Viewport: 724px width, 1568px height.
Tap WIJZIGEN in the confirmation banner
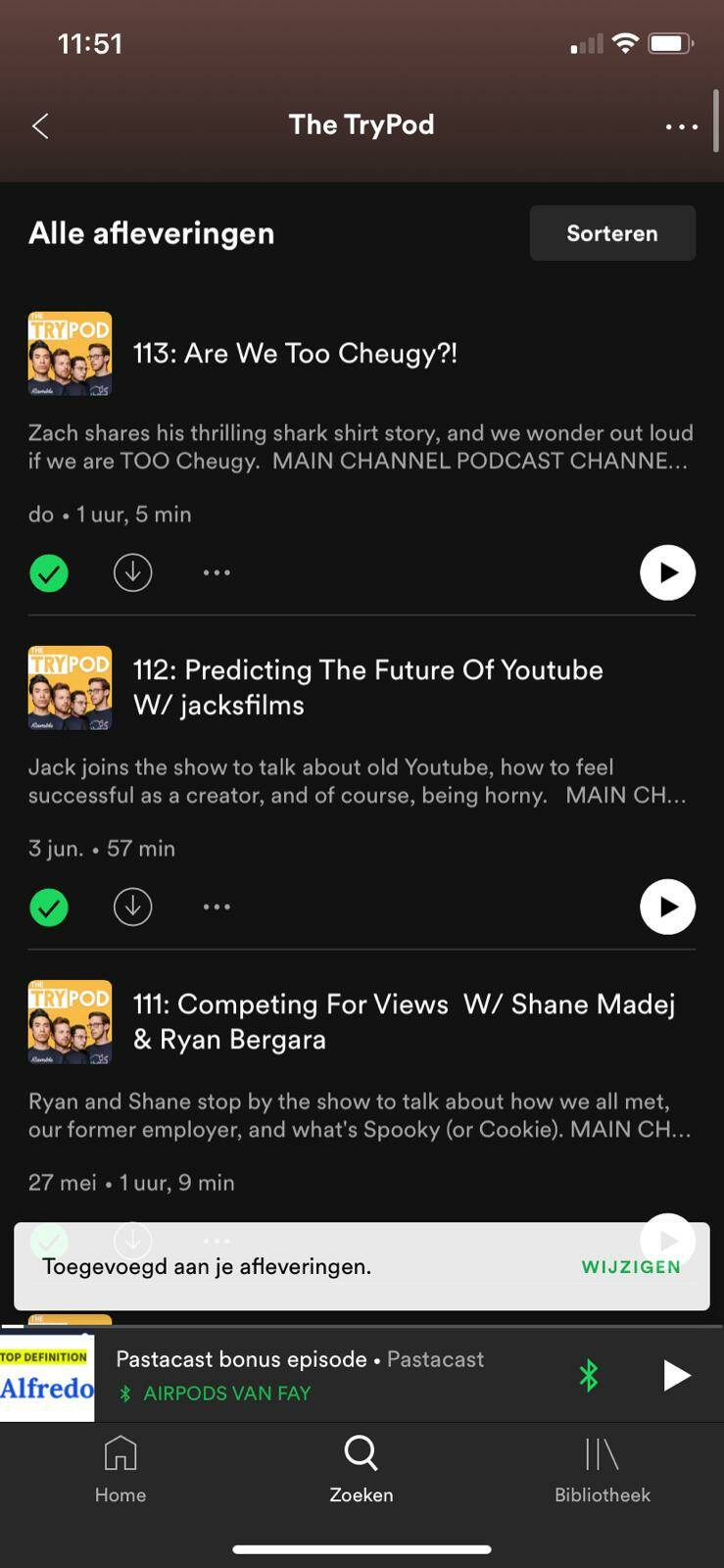coord(631,1267)
